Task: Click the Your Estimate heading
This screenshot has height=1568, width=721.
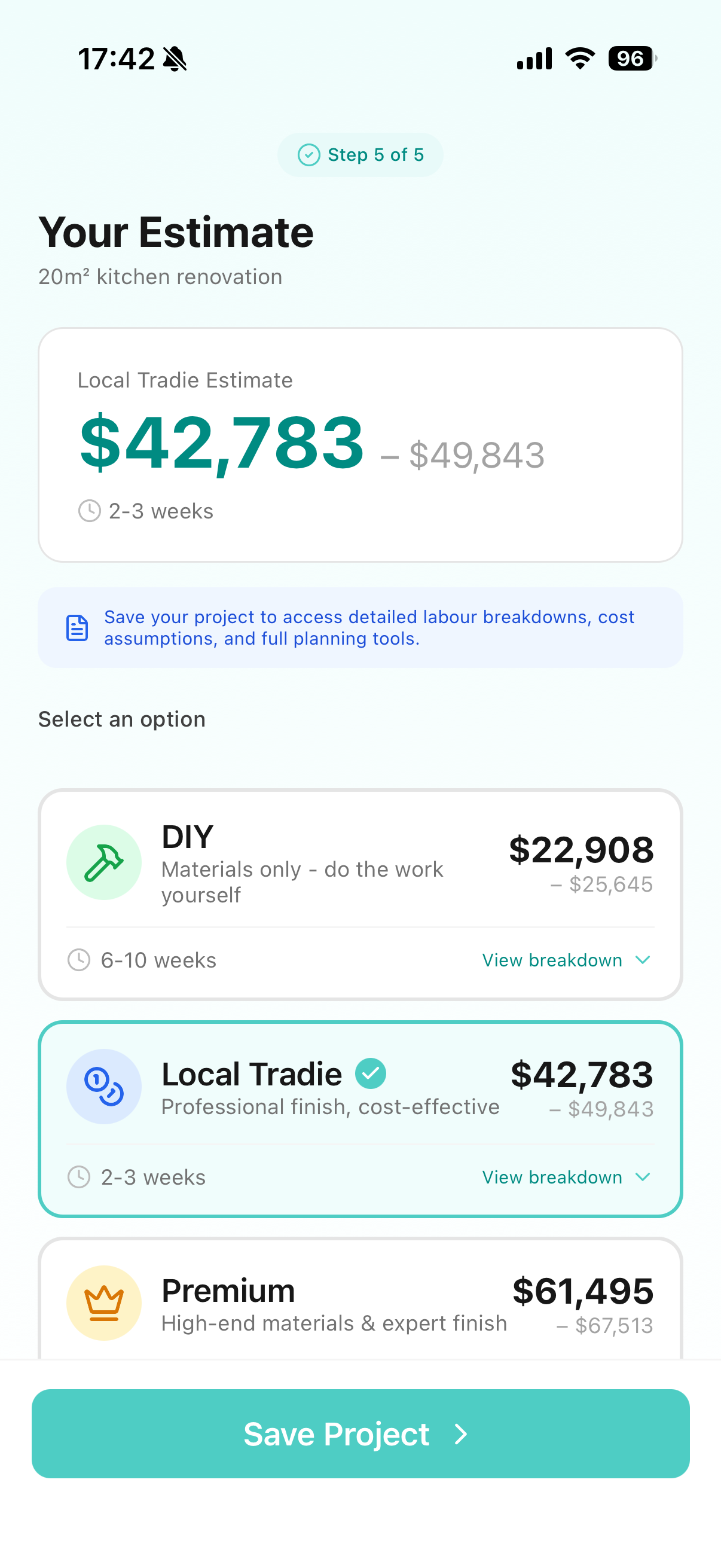Action: [x=176, y=232]
